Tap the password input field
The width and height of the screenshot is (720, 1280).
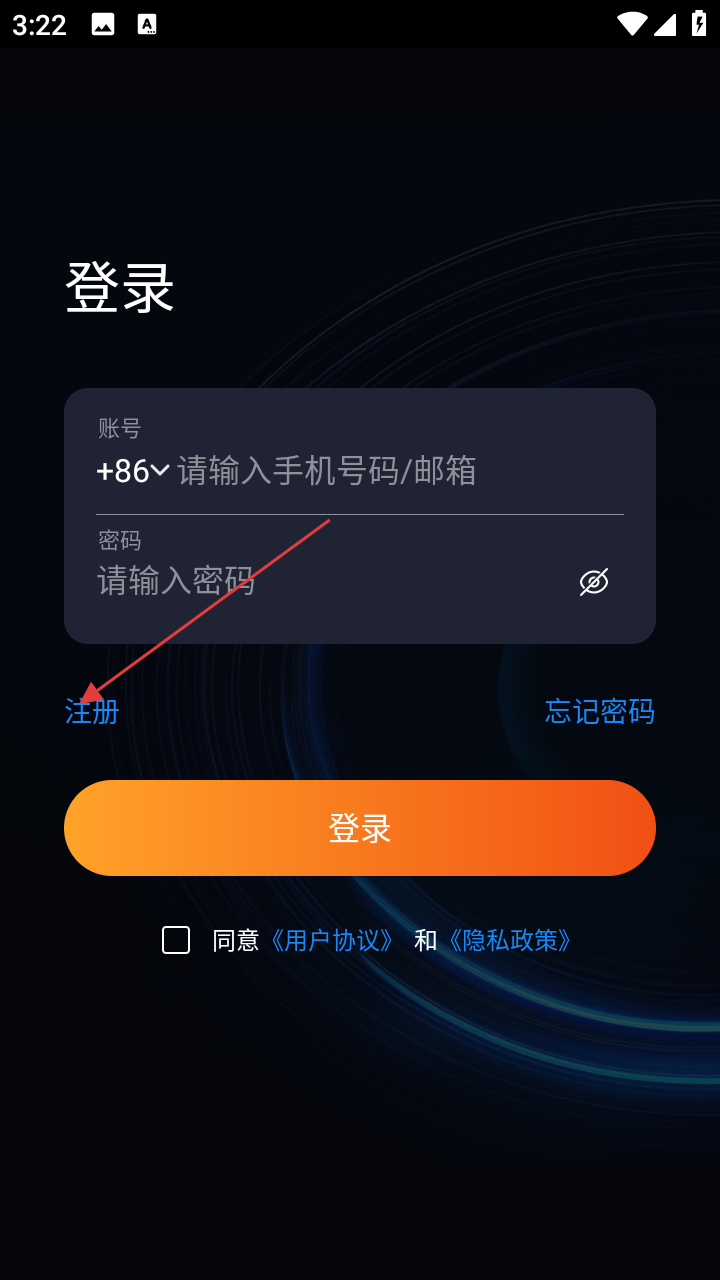(x=320, y=581)
